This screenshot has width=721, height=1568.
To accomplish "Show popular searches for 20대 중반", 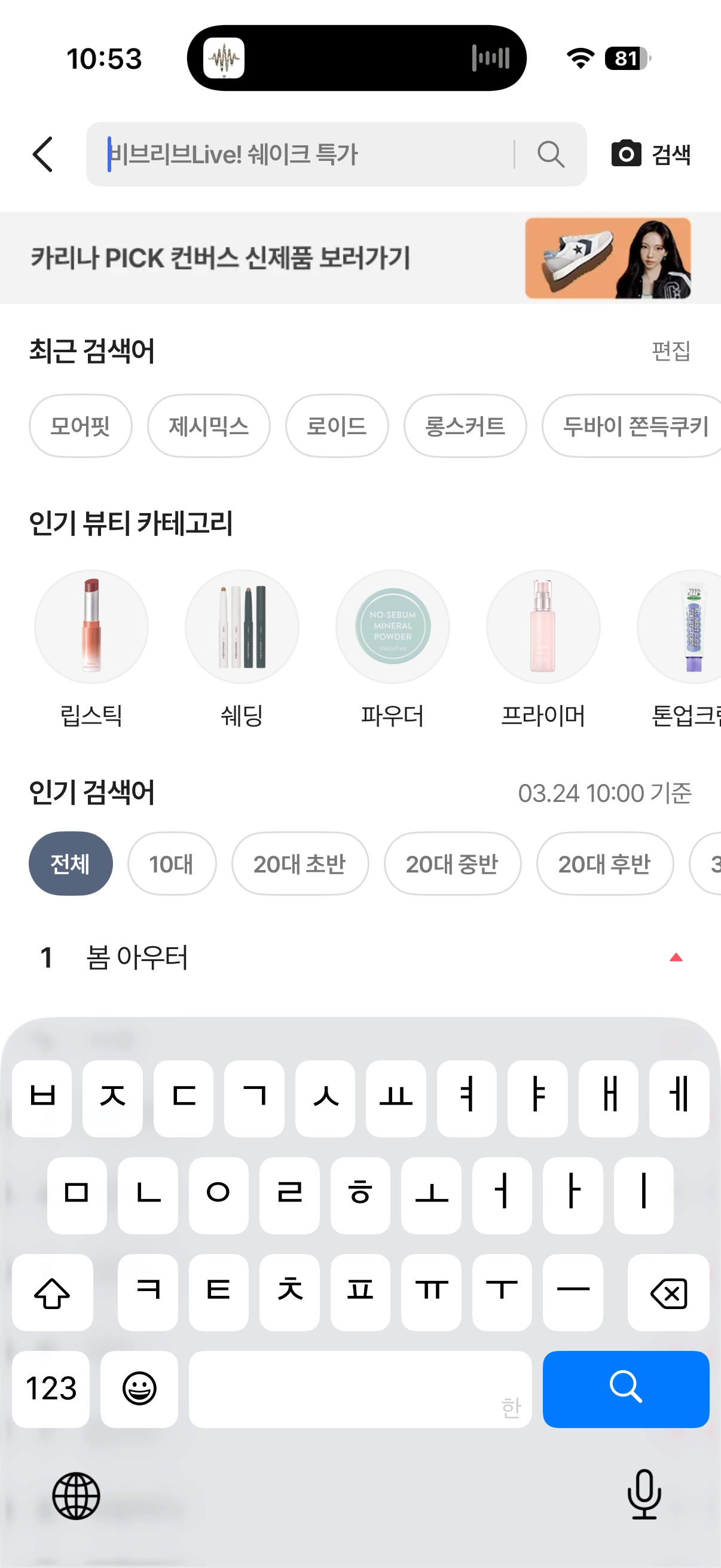I will [x=452, y=864].
